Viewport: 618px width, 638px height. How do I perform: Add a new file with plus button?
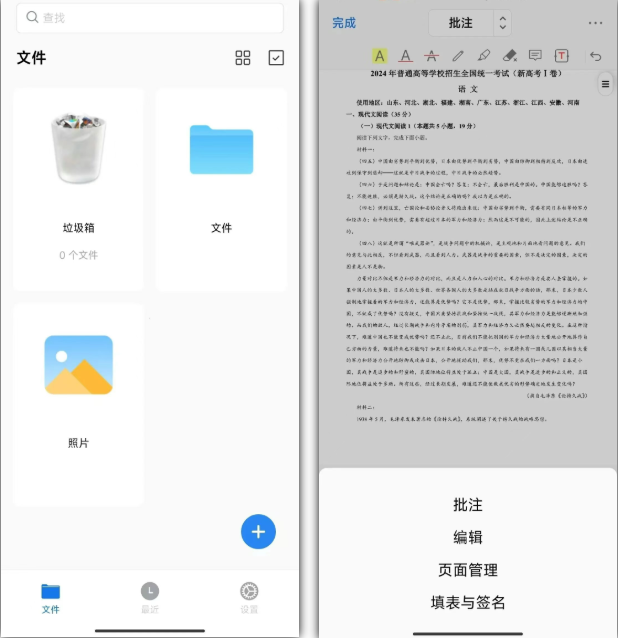click(258, 531)
